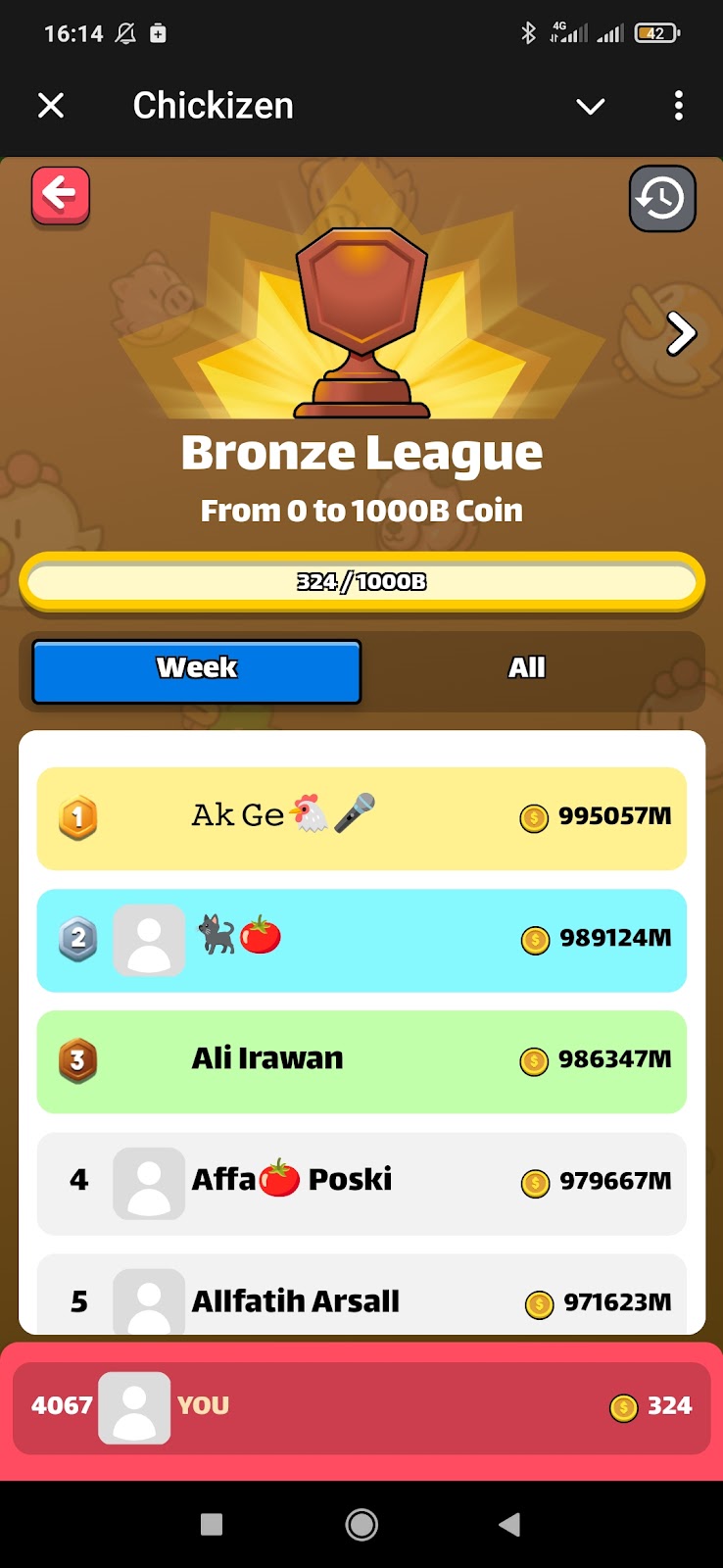Expand the Chickizen dropdown chevron
The width and height of the screenshot is (723, 1568).
coord(590,106)
